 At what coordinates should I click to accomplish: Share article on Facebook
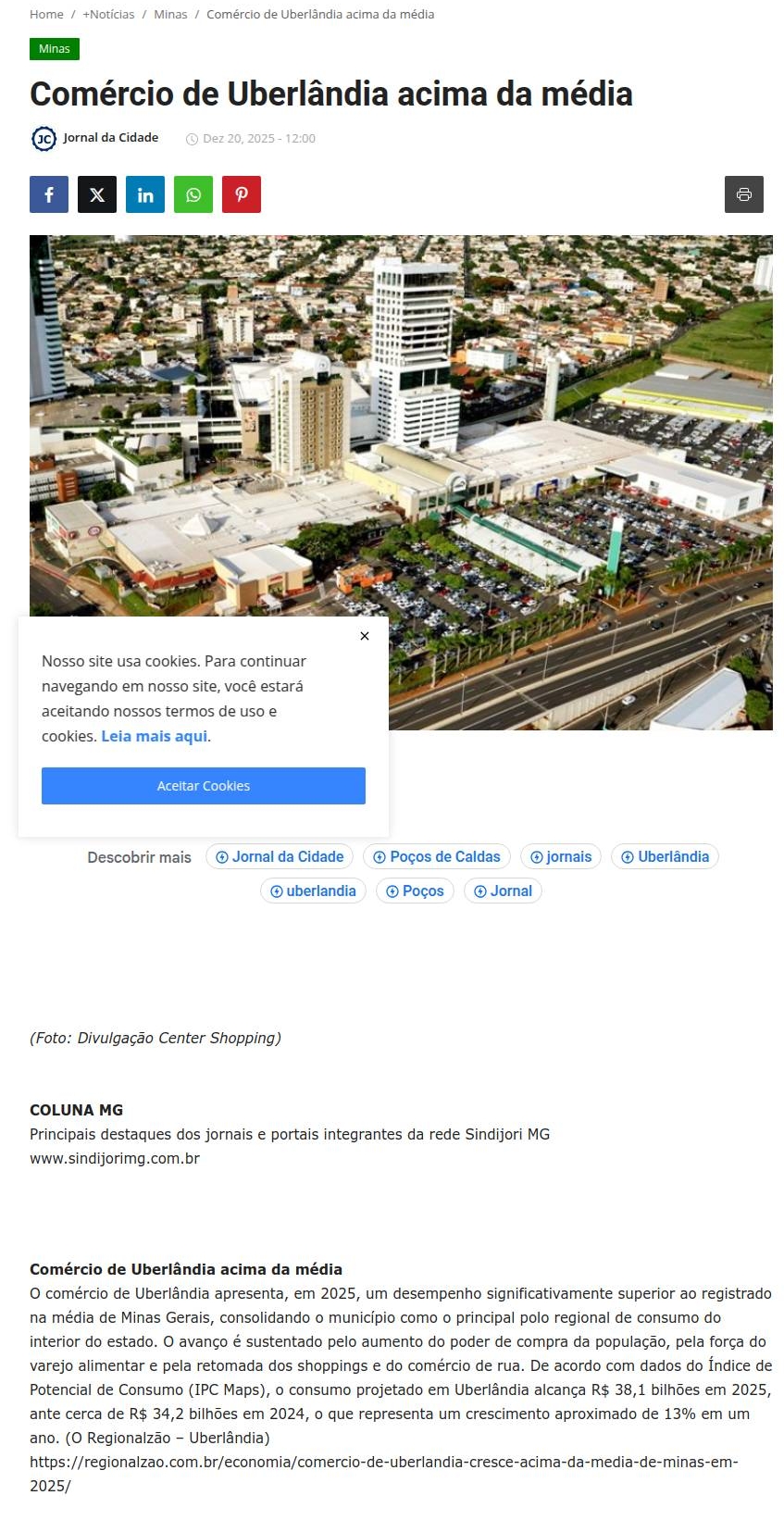[49, 194]
